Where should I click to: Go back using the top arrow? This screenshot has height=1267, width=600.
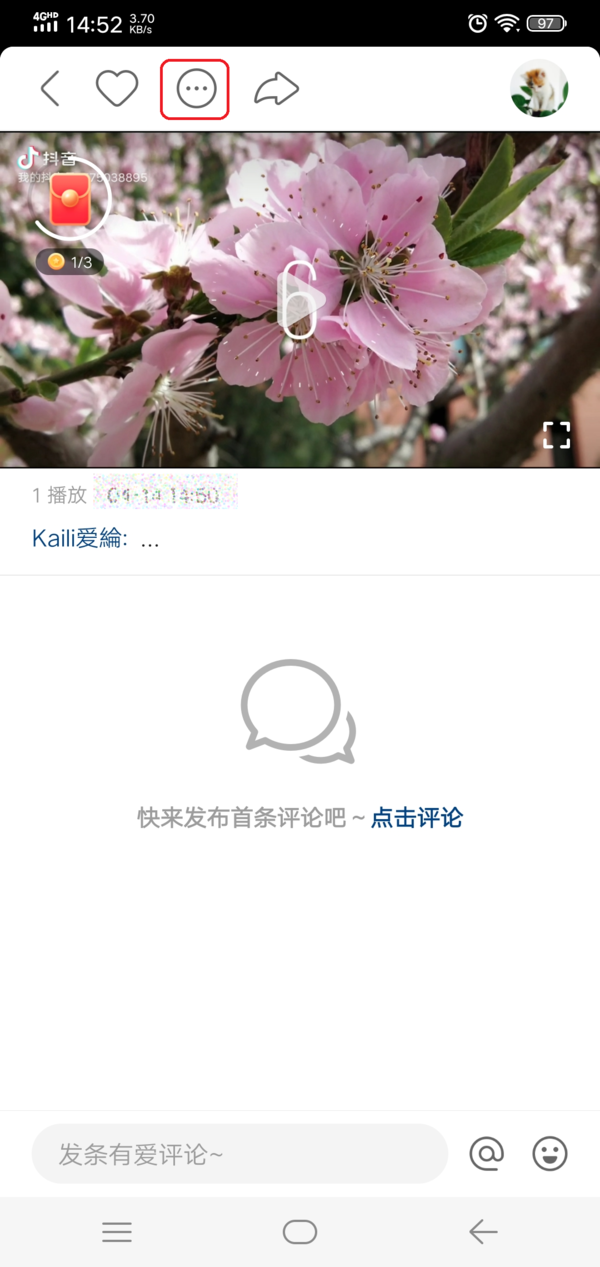click(50, 89)
